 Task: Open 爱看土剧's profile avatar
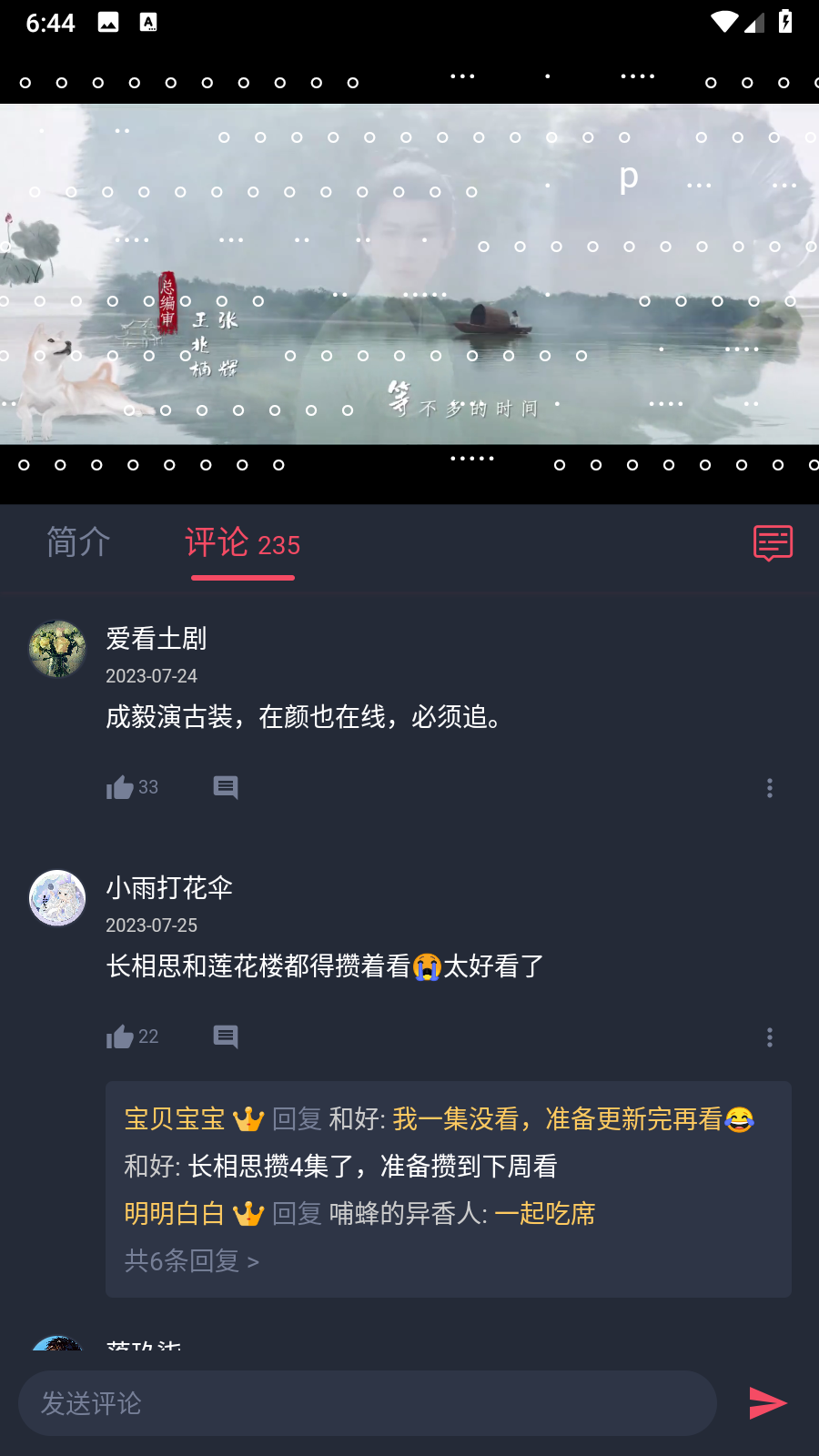pos(57,649)
